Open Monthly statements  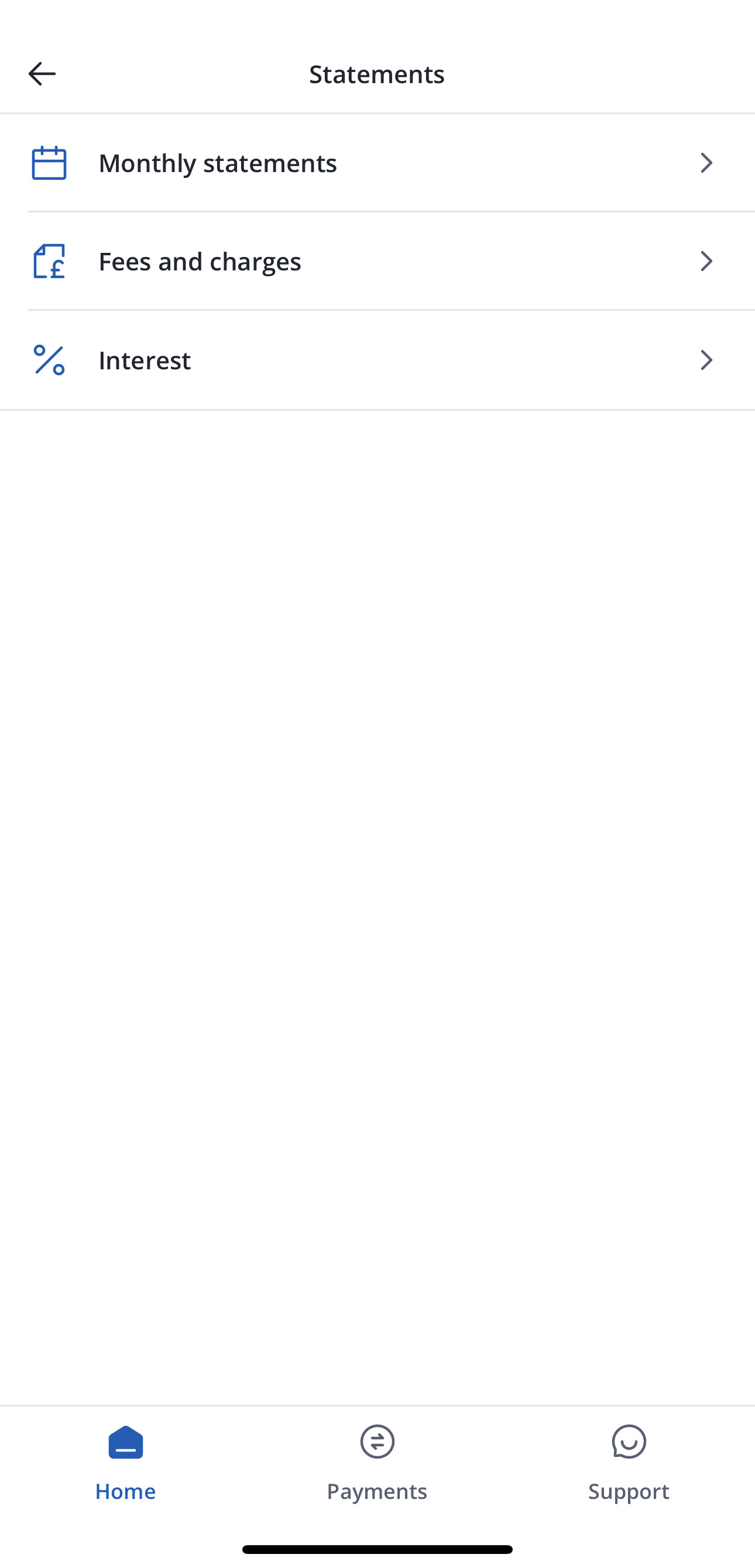[377, 163]
